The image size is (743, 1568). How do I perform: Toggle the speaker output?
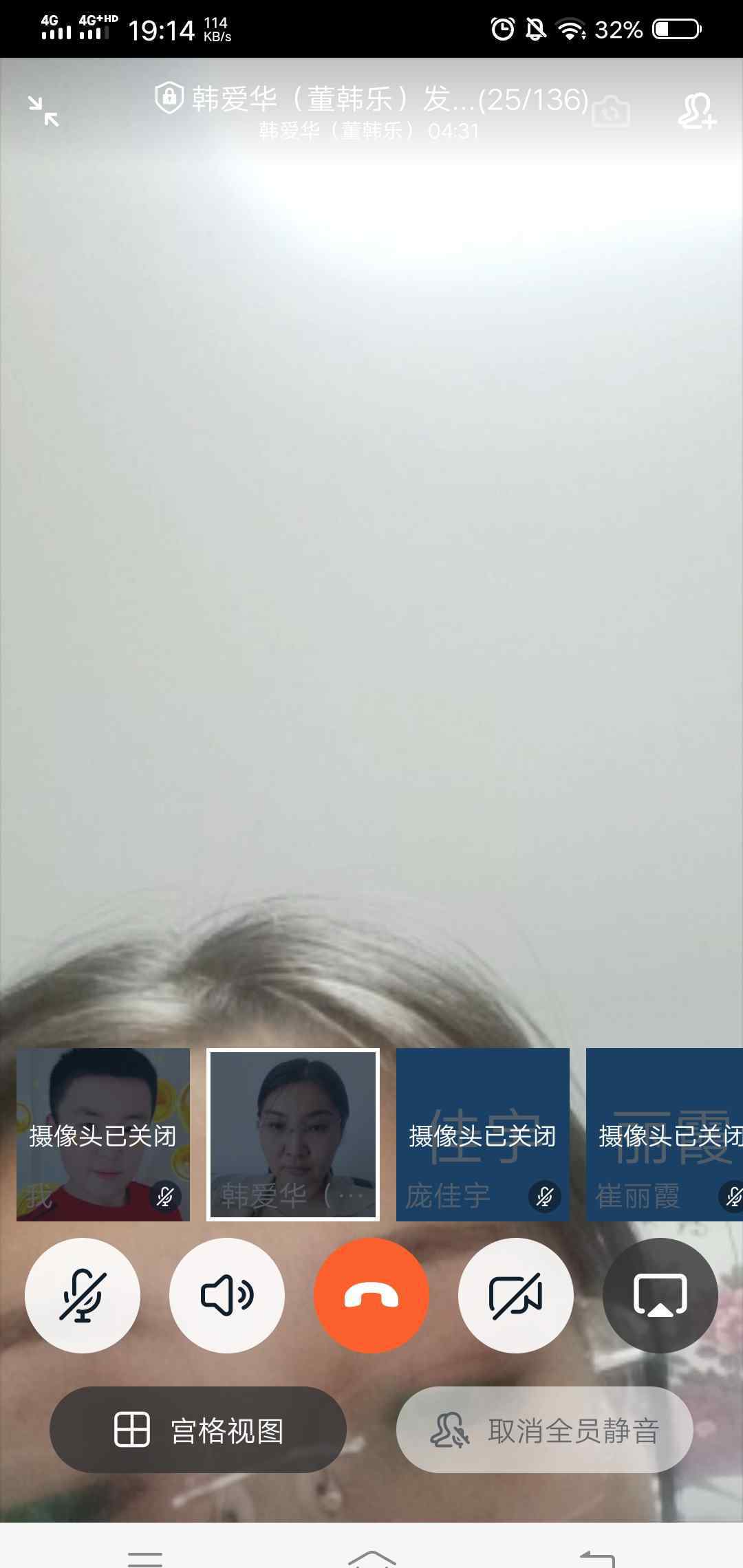227,1296
